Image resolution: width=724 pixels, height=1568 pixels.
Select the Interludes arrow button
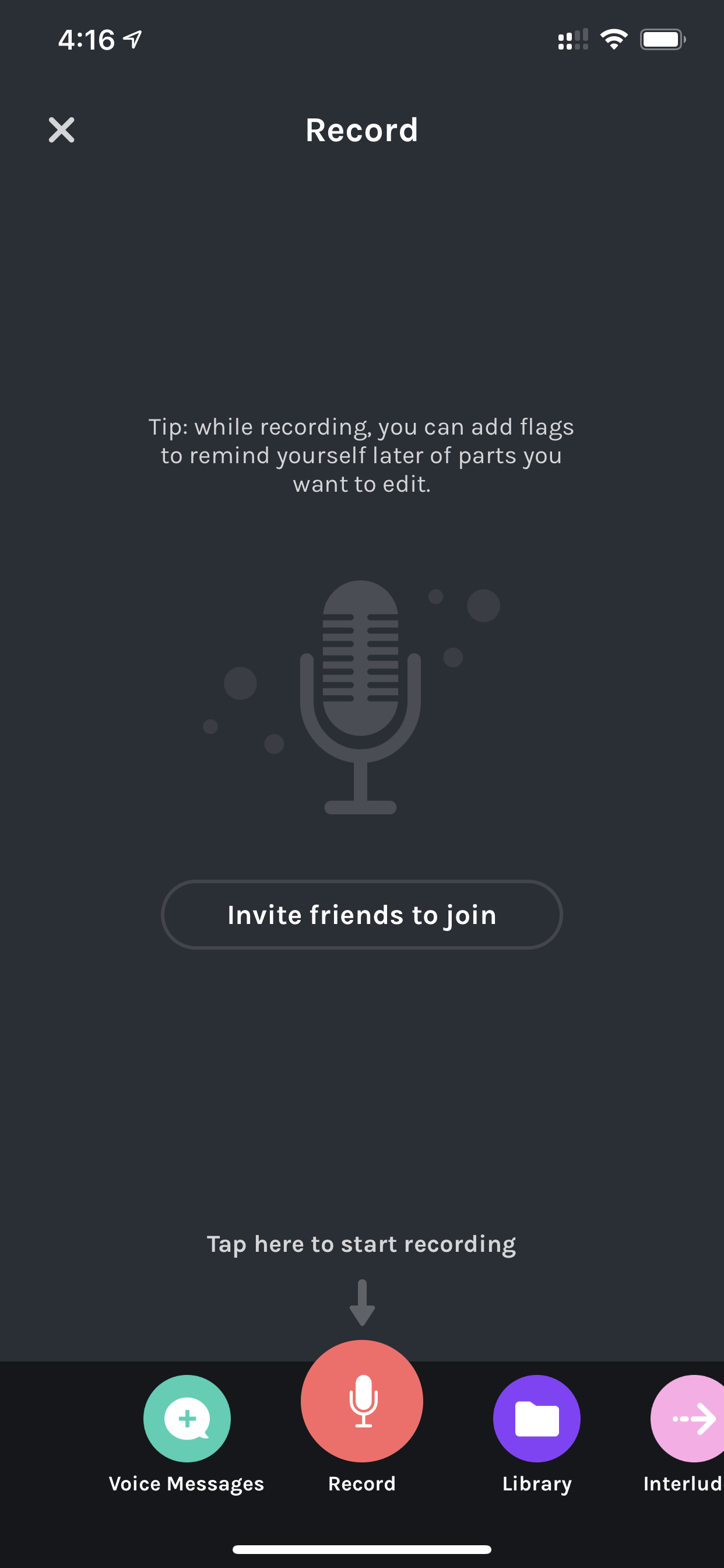tap(693, 1418)
